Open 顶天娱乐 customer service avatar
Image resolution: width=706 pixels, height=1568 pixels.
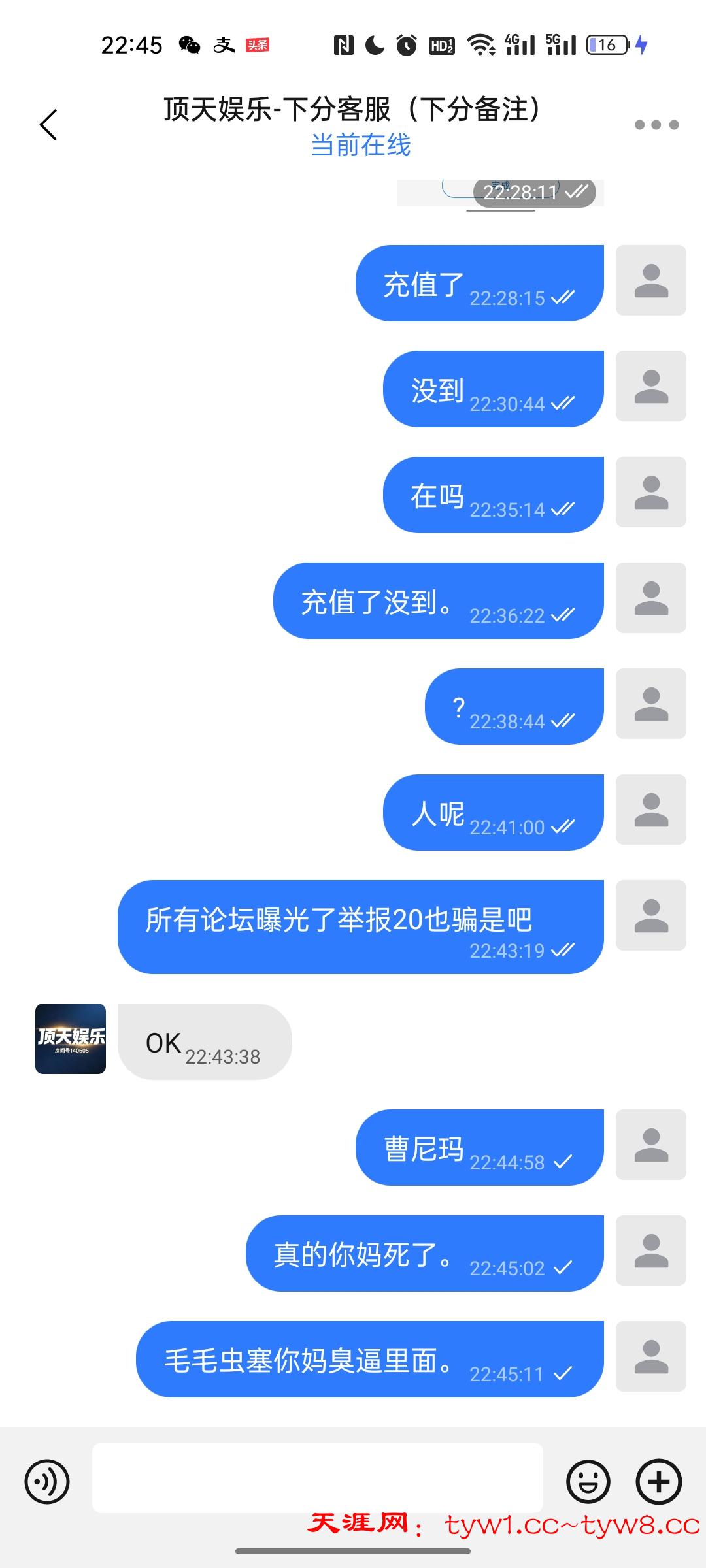pyautogui.click(x=71, y=1039)
